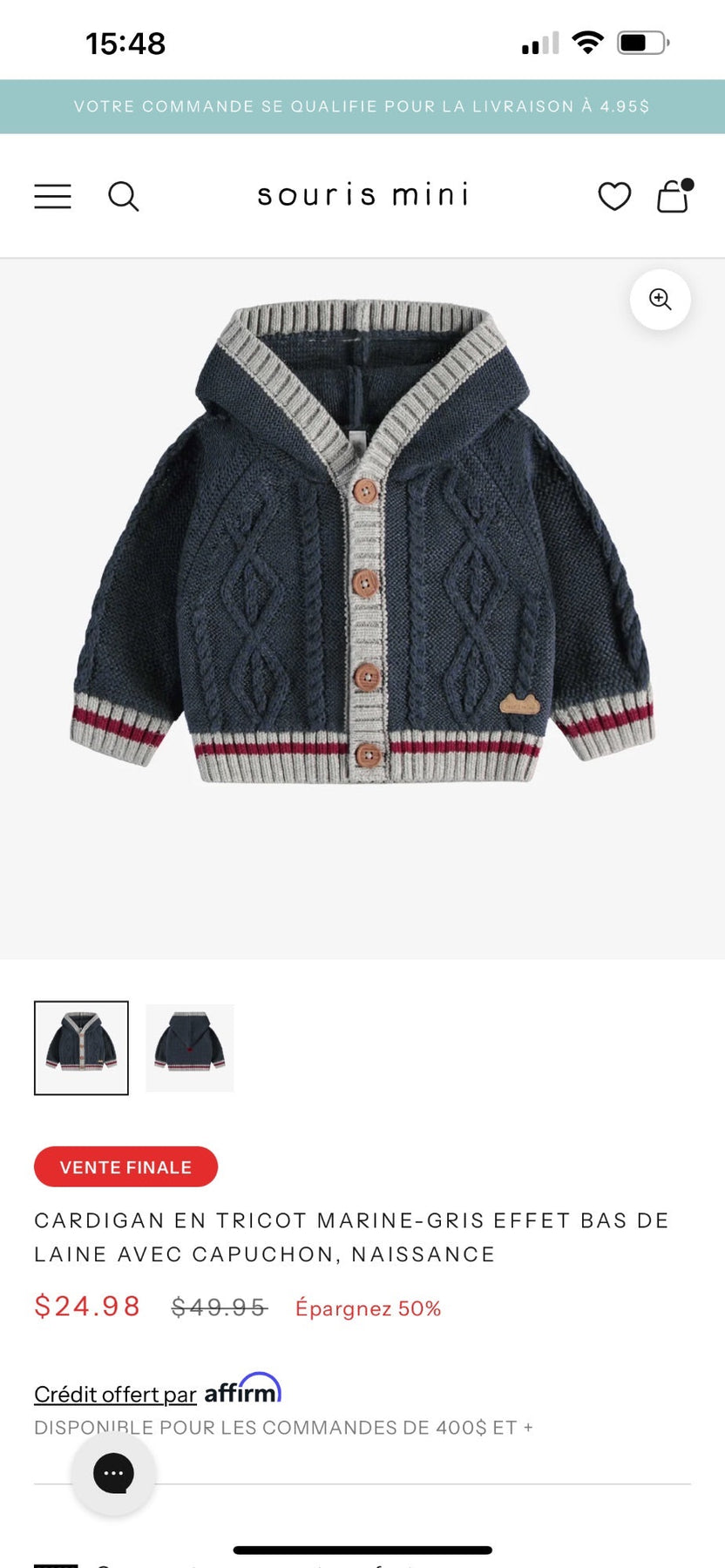Select the back-view cardigan thumbnail
This screenshot has width=725, height=1568.
[190, 1048]
